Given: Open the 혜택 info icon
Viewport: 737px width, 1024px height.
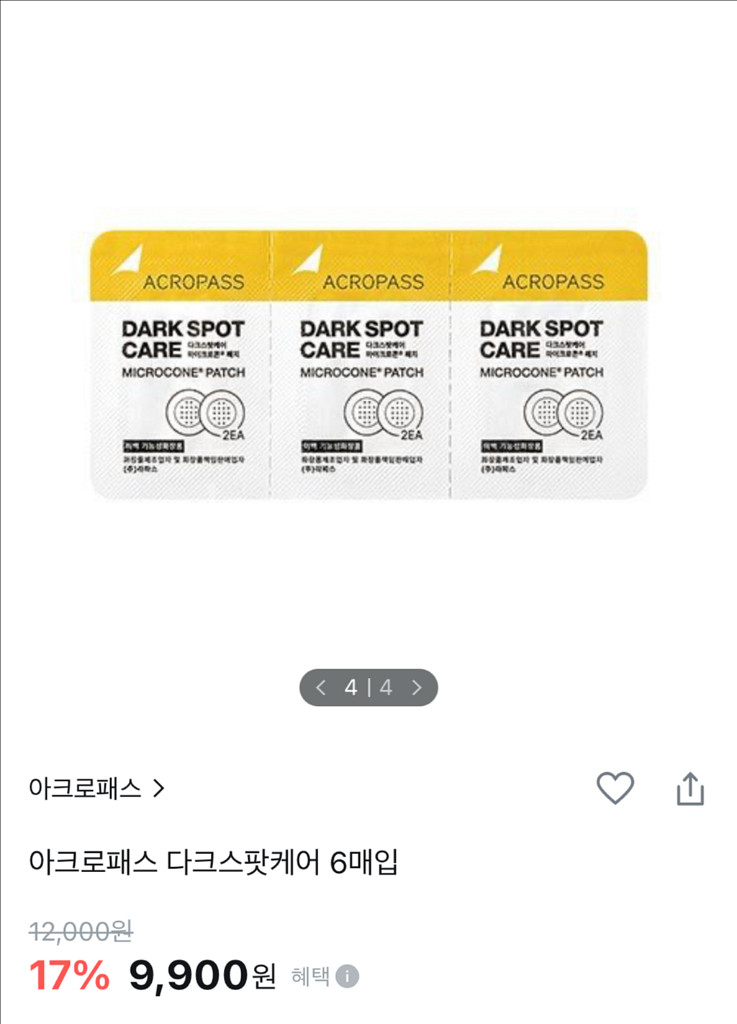Looking at the screenshot, I should tap(347, 976).
